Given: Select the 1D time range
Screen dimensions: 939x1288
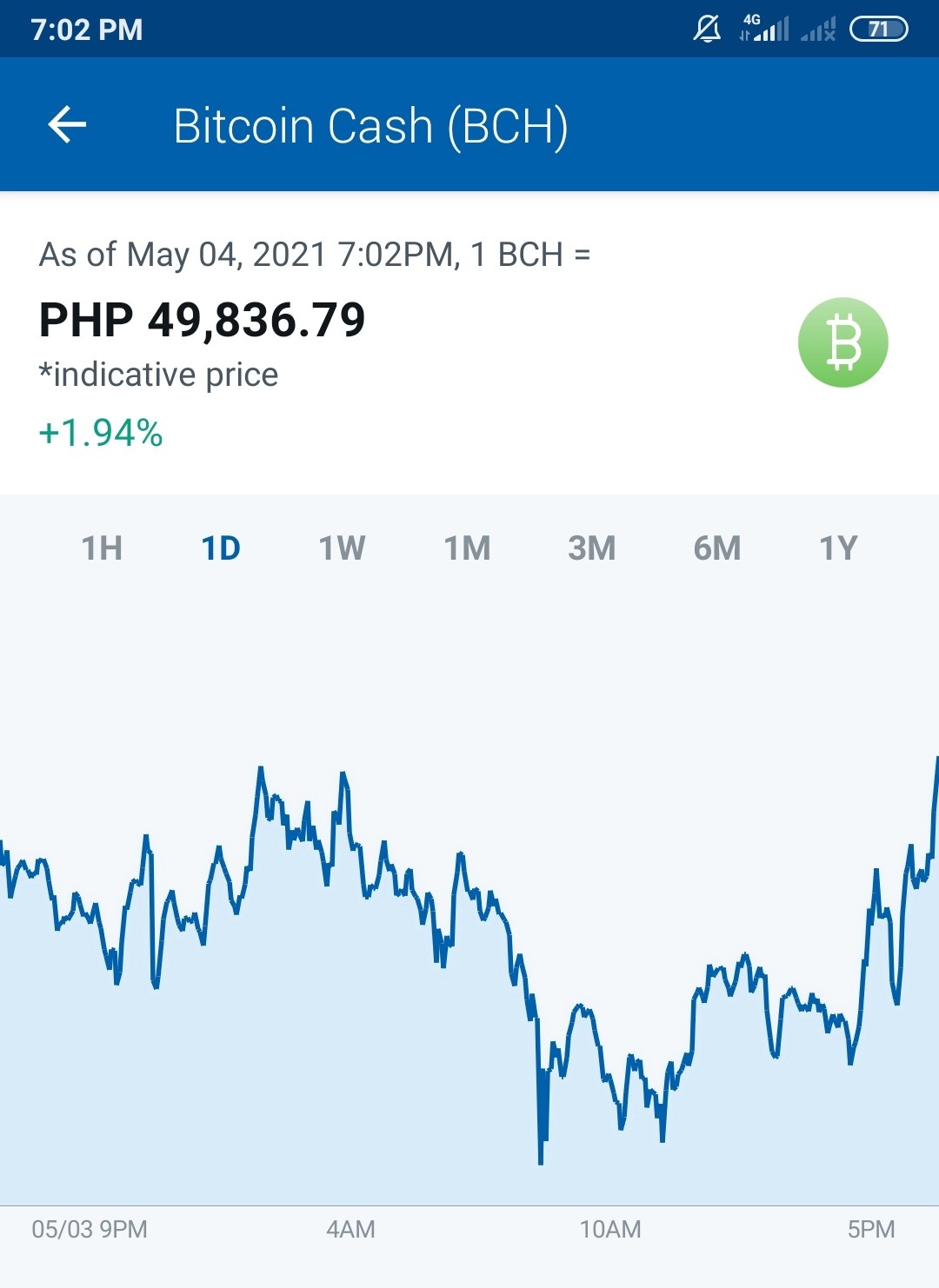Looking at the screenshot, I should tap(221, 548).
